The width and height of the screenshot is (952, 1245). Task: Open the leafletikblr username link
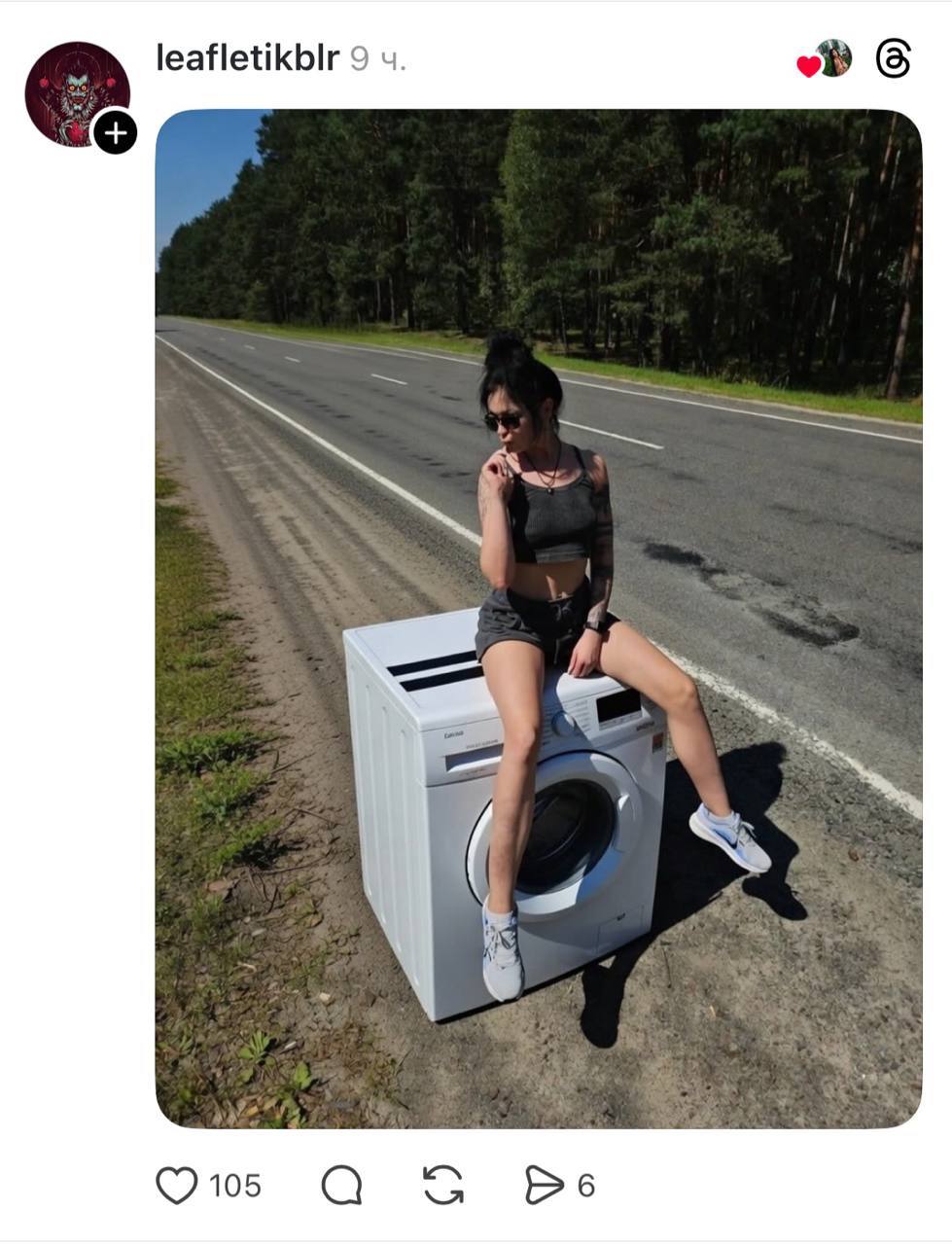click(x=247, y=58)
